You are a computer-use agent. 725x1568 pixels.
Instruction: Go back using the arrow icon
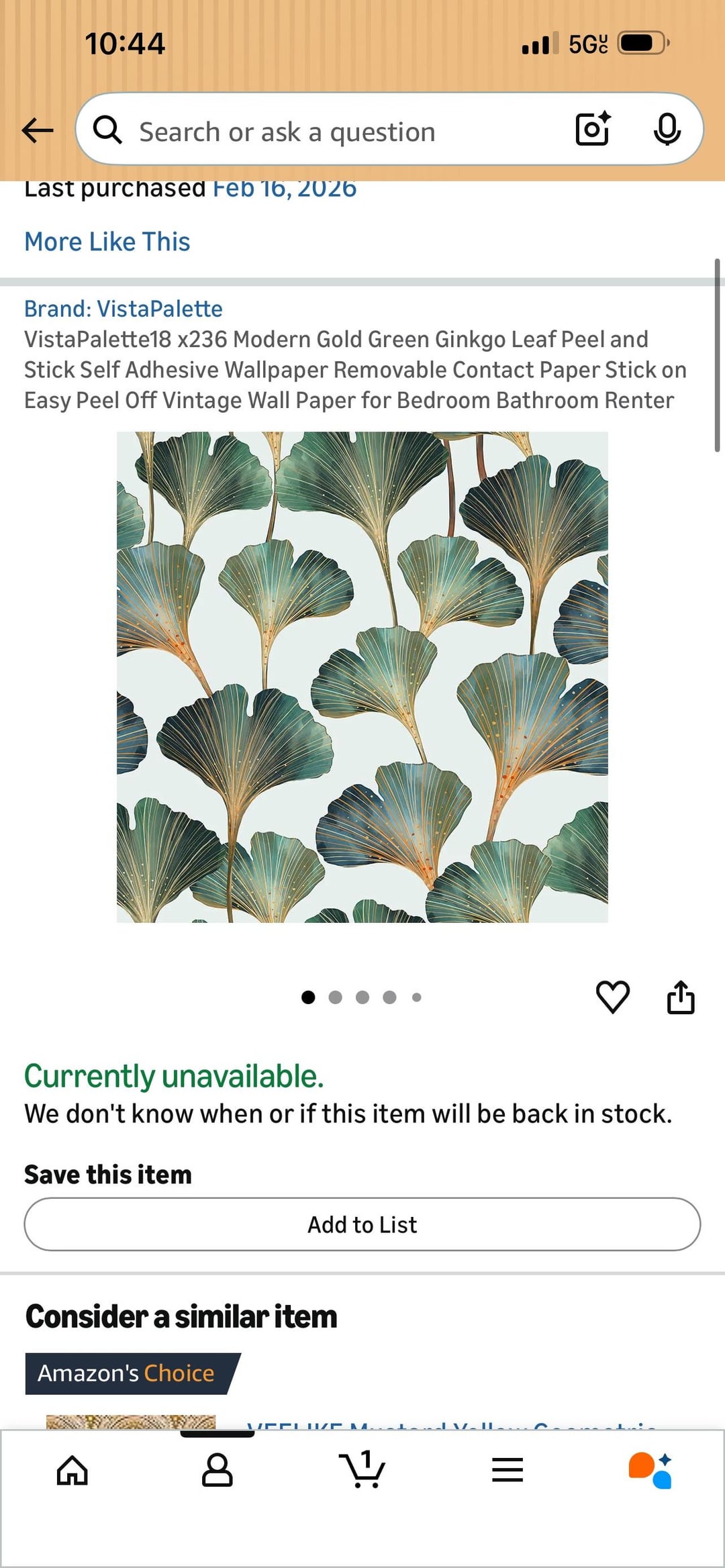coord(38,130)
